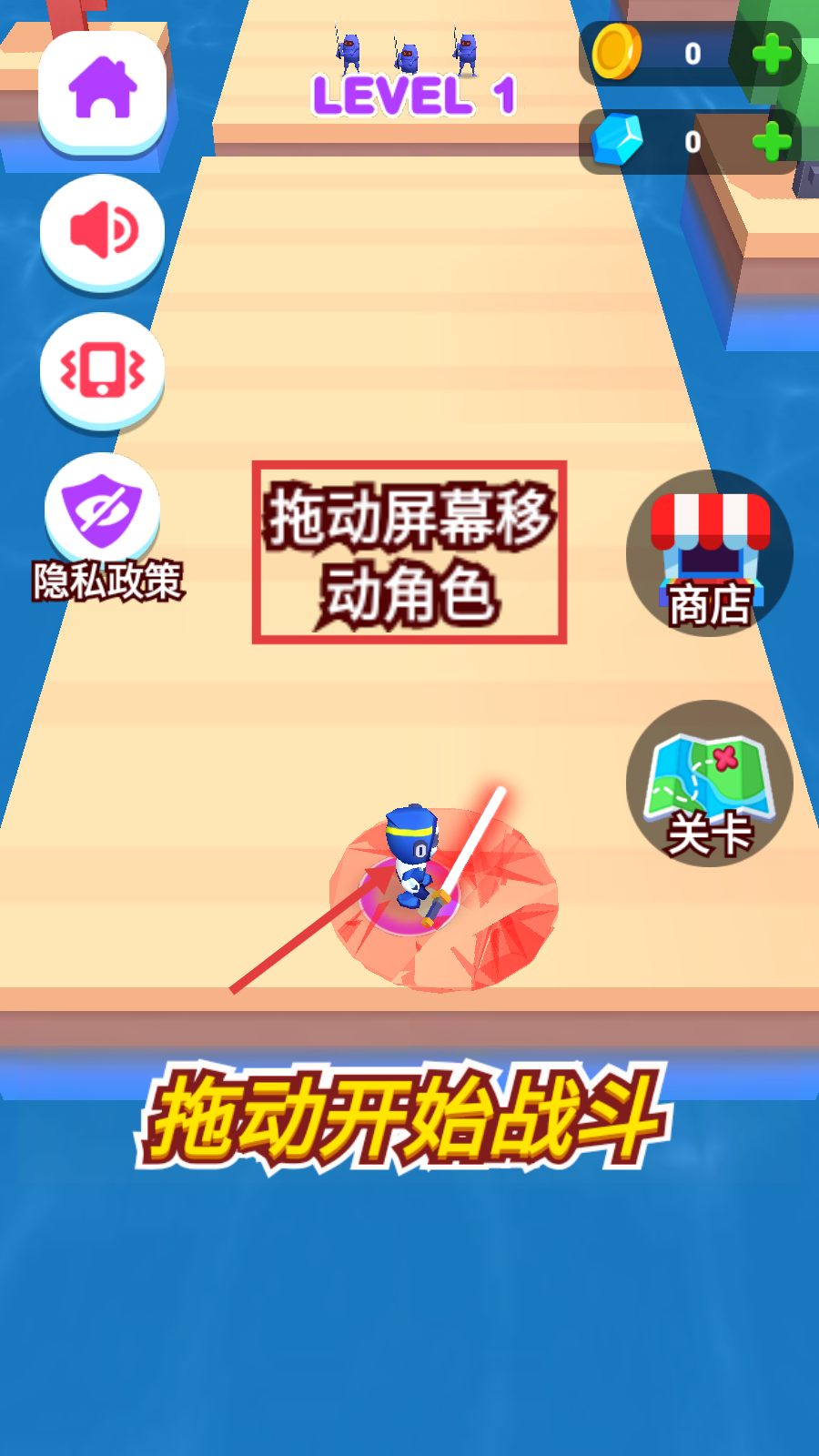Mute the game sound

pyautogui.click(x=103, y=230)
